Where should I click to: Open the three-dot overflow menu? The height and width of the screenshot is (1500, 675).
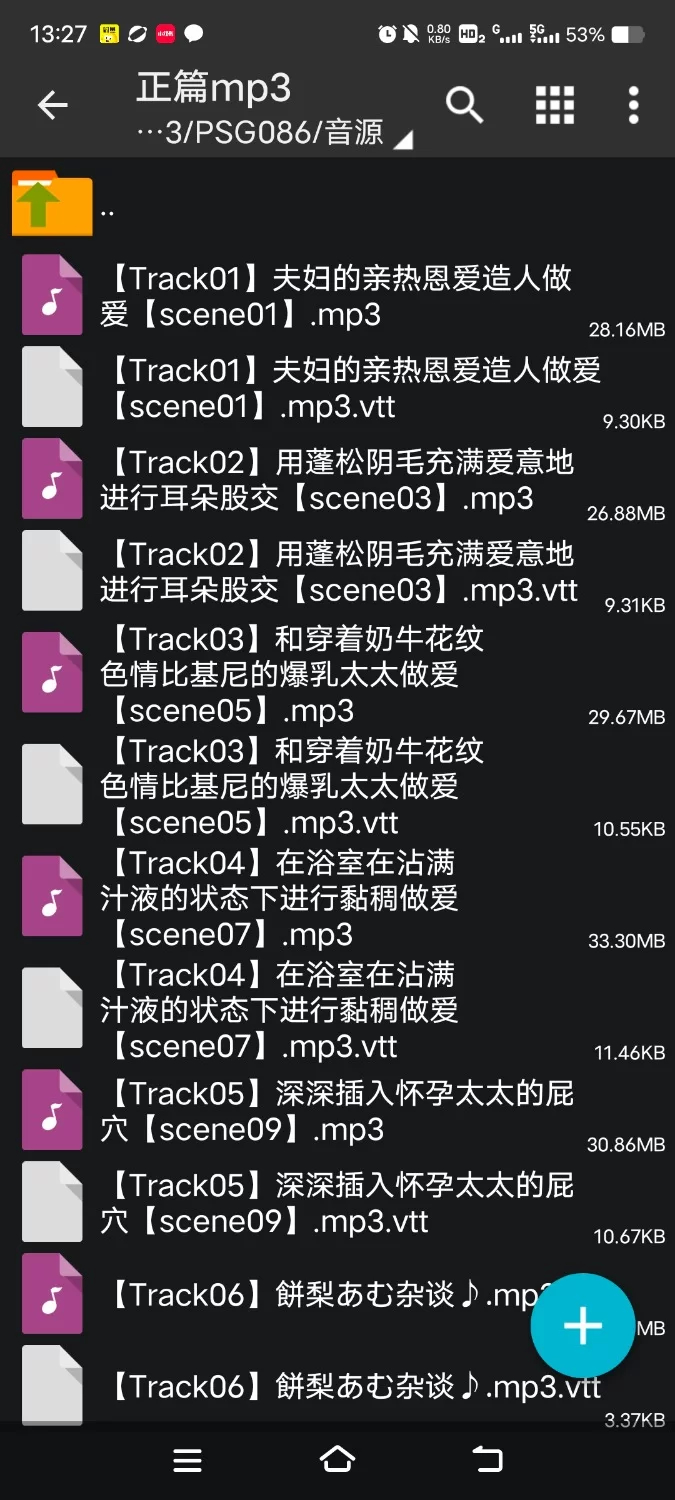coord(633,105)
